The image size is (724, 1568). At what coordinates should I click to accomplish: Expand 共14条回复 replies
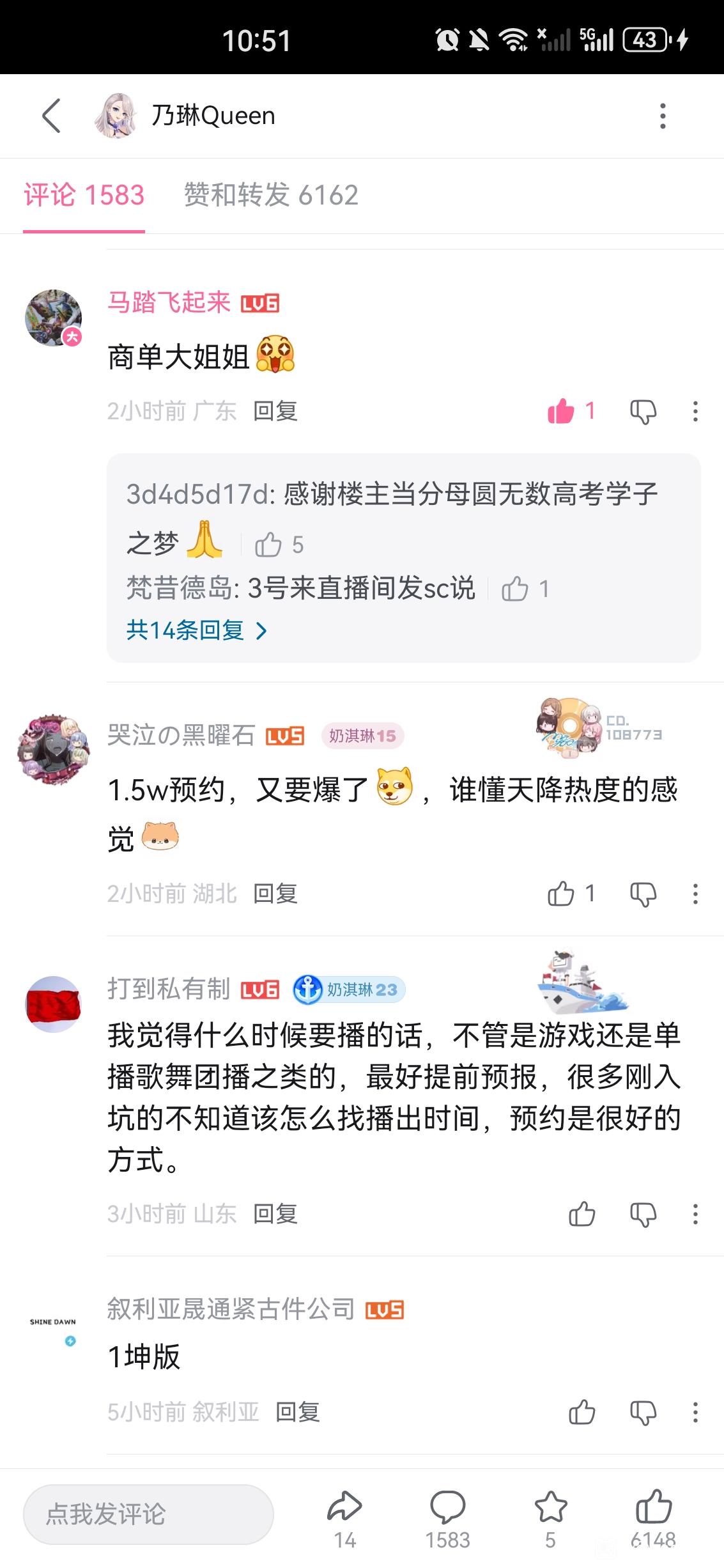pyautogui.click(x=196, y=631)
